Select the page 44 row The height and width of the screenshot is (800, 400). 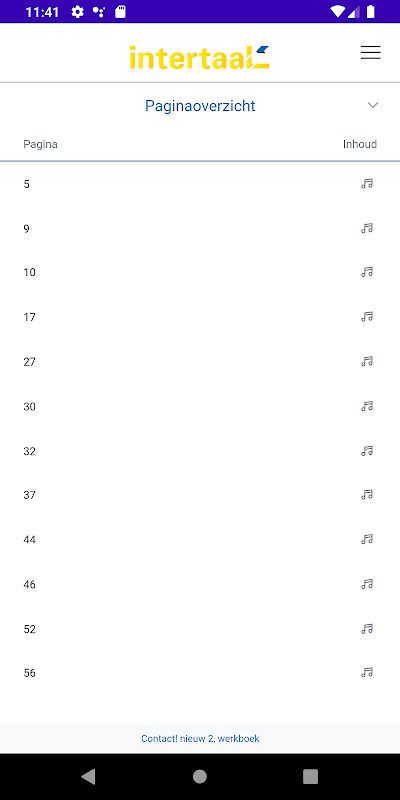[x=200, y=539]
